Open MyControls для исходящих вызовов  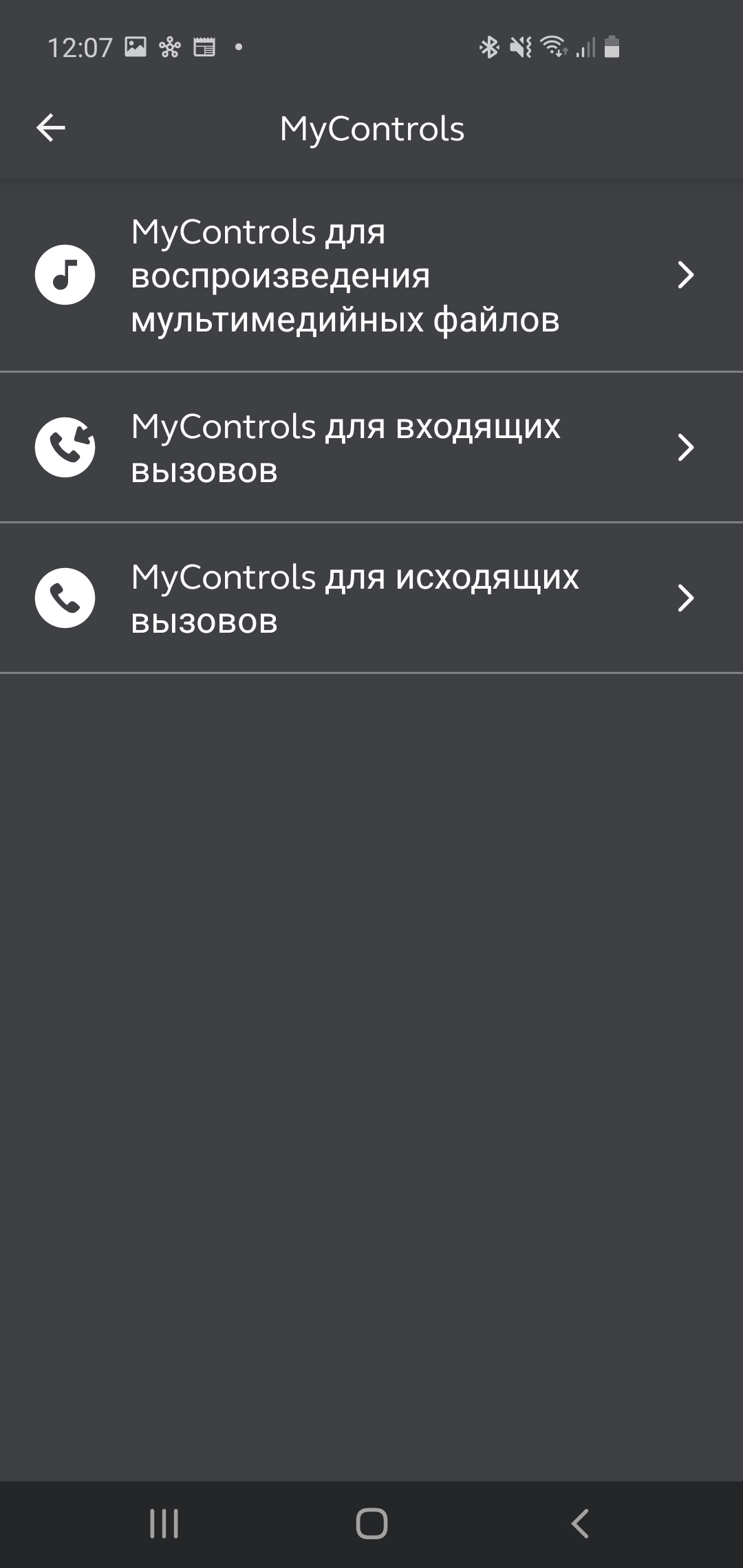[x=371, y=598]
